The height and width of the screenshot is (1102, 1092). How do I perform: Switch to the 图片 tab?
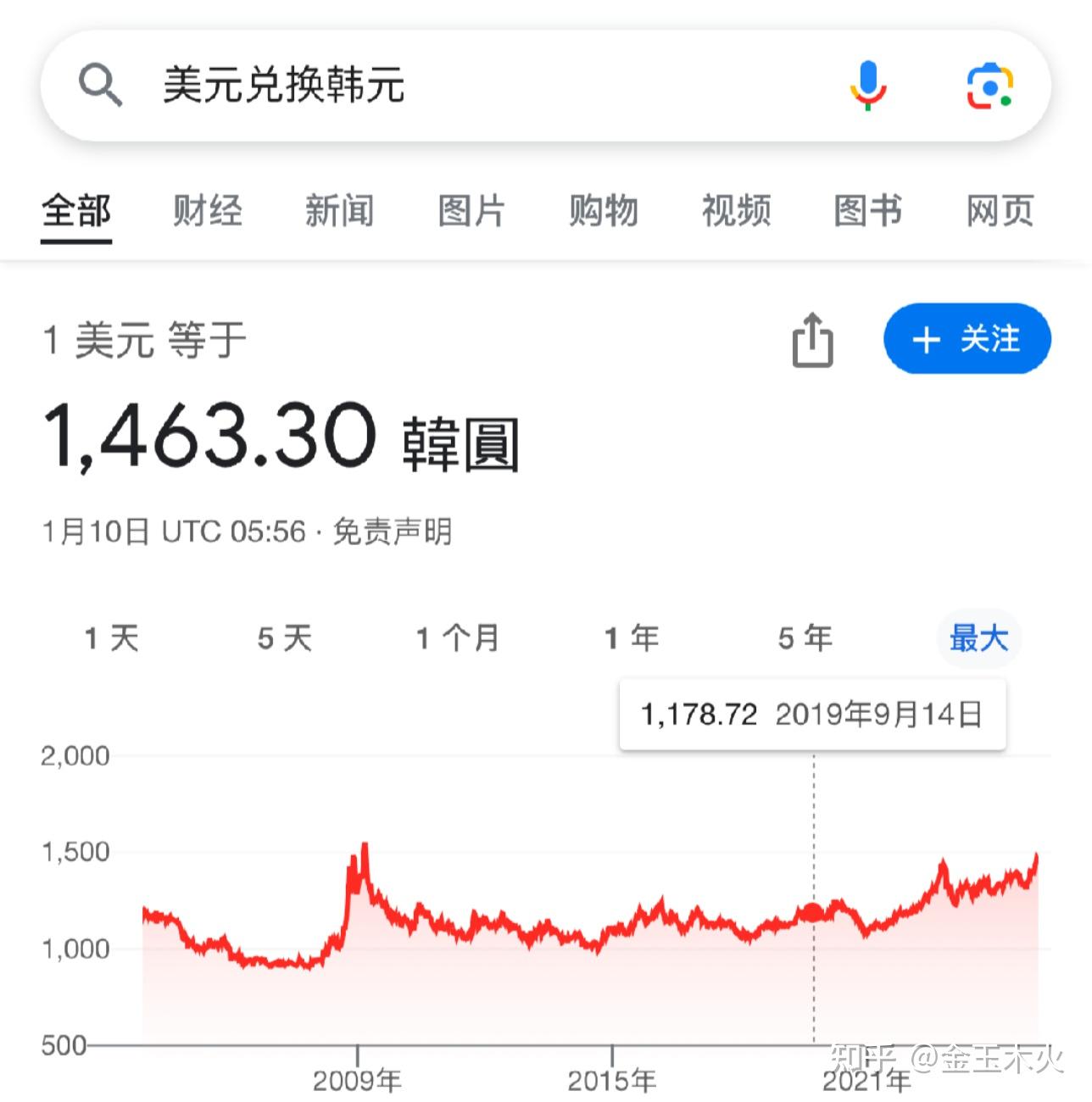click(x=471, y=211)
